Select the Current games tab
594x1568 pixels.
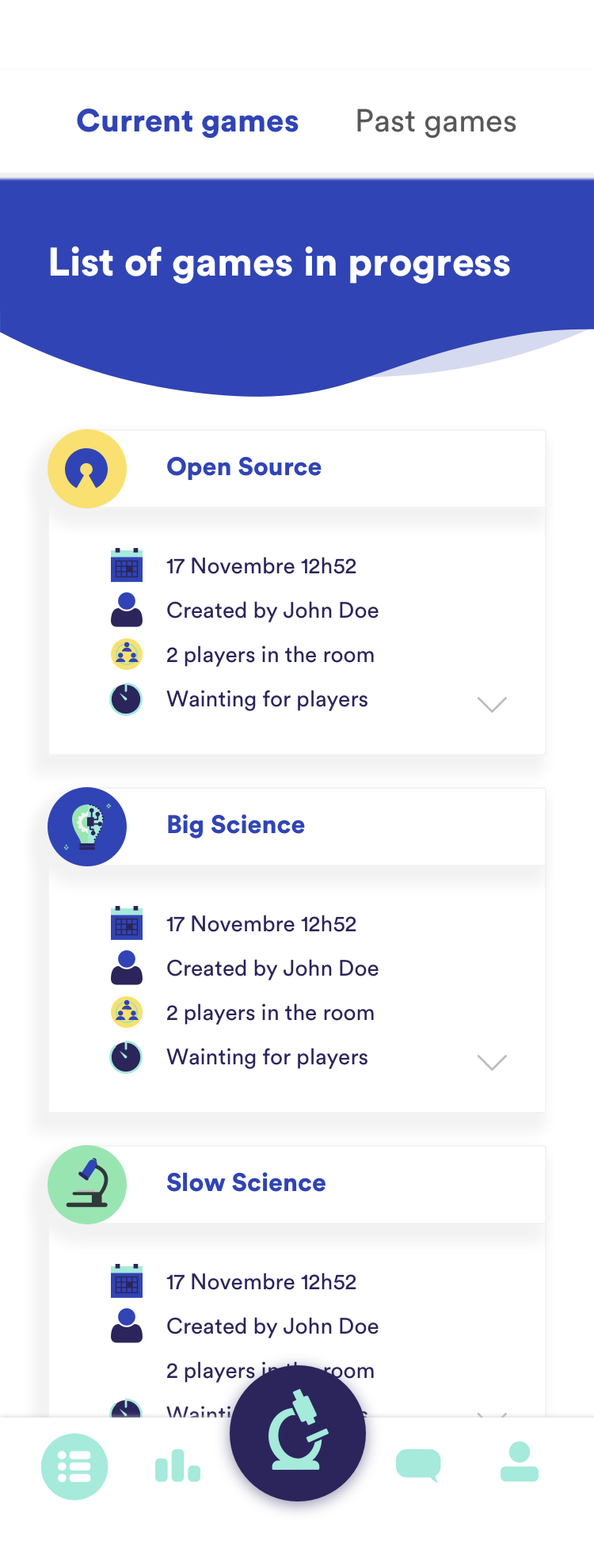(x=188, y=122)
